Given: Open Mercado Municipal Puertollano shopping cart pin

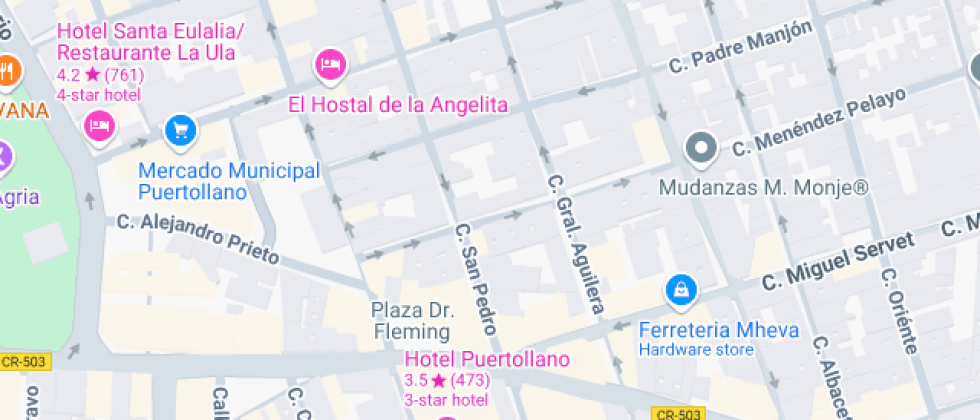Looking at the screenshot, I should [180, 129].
